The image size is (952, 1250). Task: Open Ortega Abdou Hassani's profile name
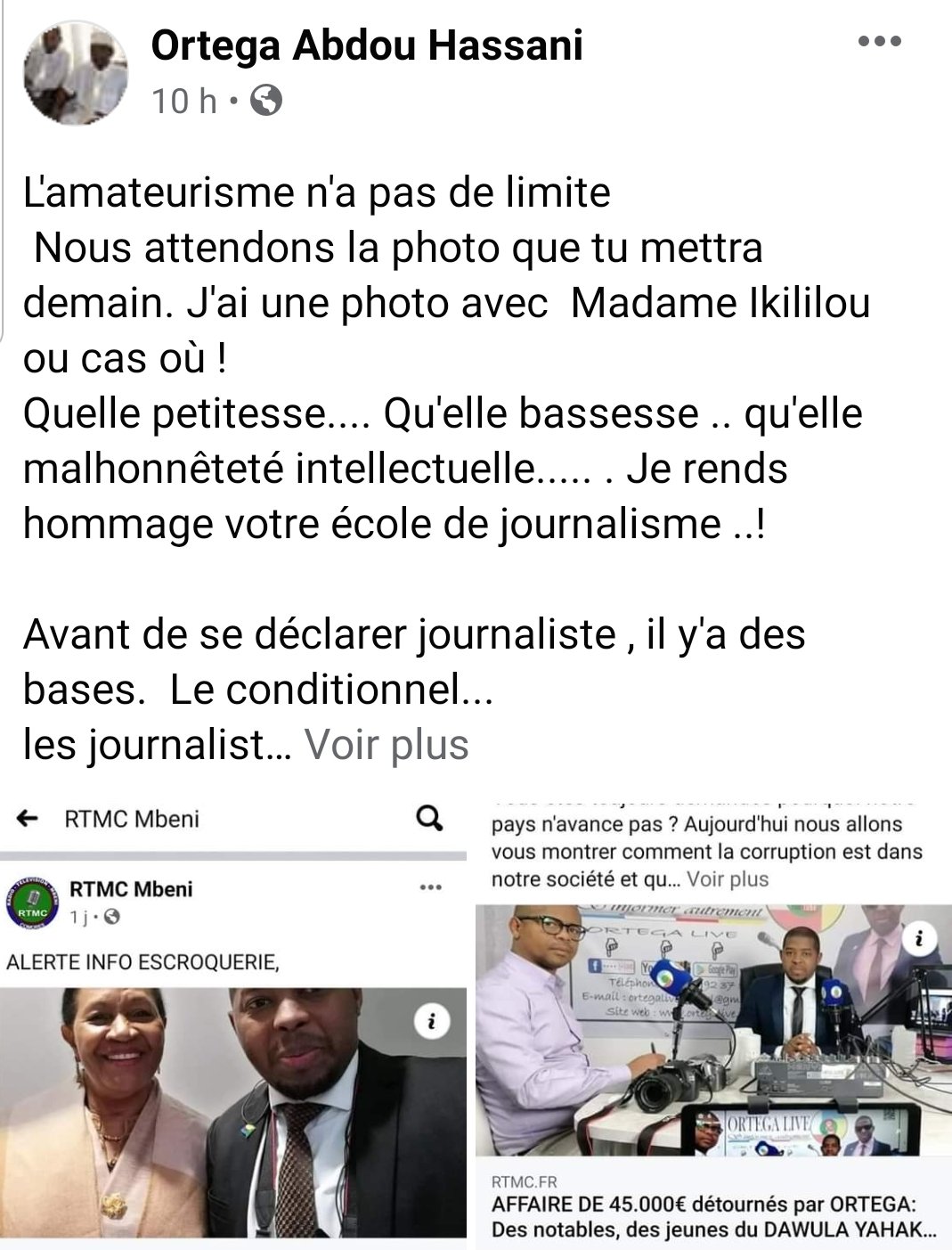(x=367, y=45)
